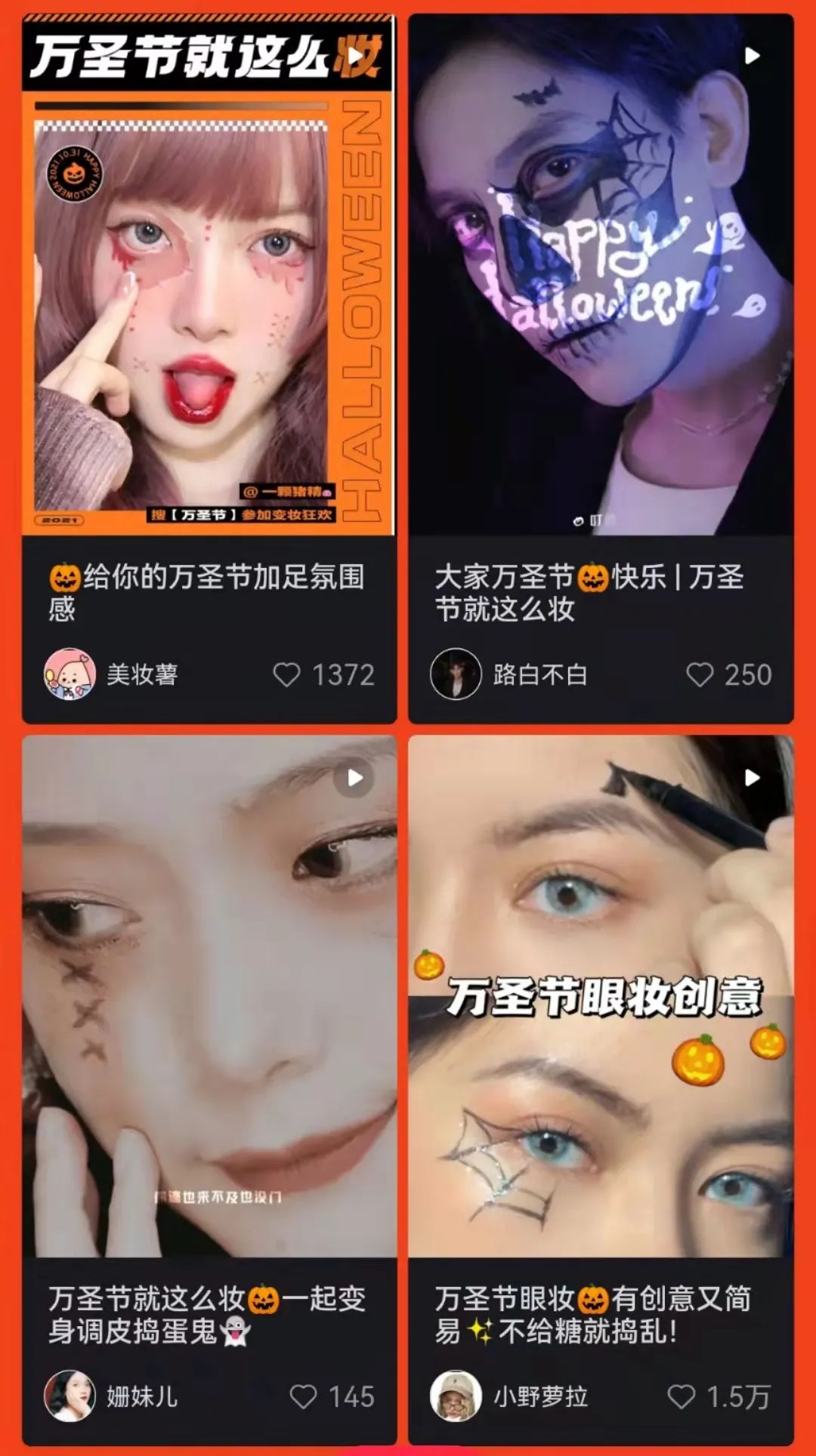Visit 姗妹儿's profile
816x1456 pixels.
click(70, 1396)
